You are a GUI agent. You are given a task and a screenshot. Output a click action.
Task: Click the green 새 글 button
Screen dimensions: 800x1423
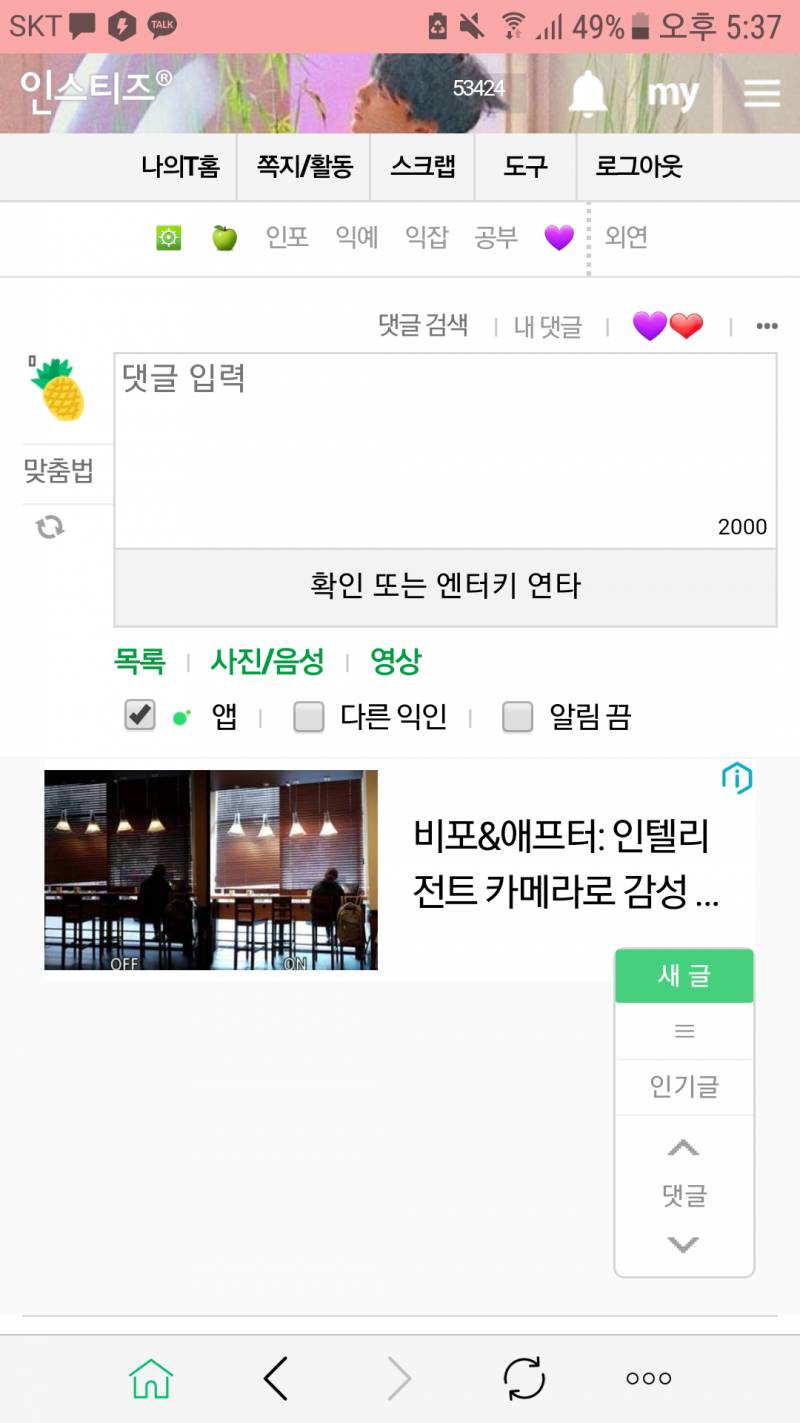[x=683, y=976]
